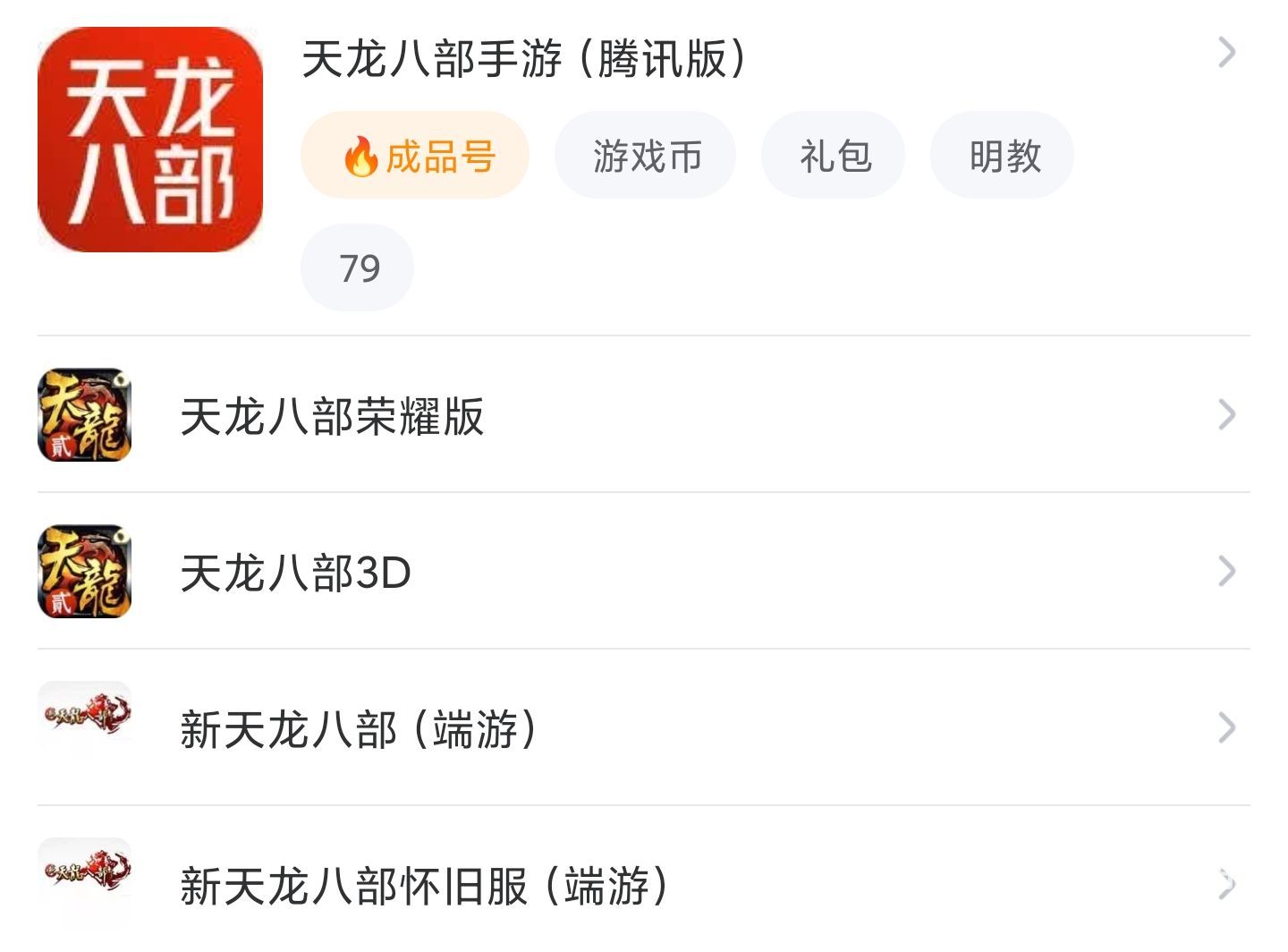Viewport: 1288px width, 952px height.
Task: Choose the 游戏币 chip
Action: (646, 156)
